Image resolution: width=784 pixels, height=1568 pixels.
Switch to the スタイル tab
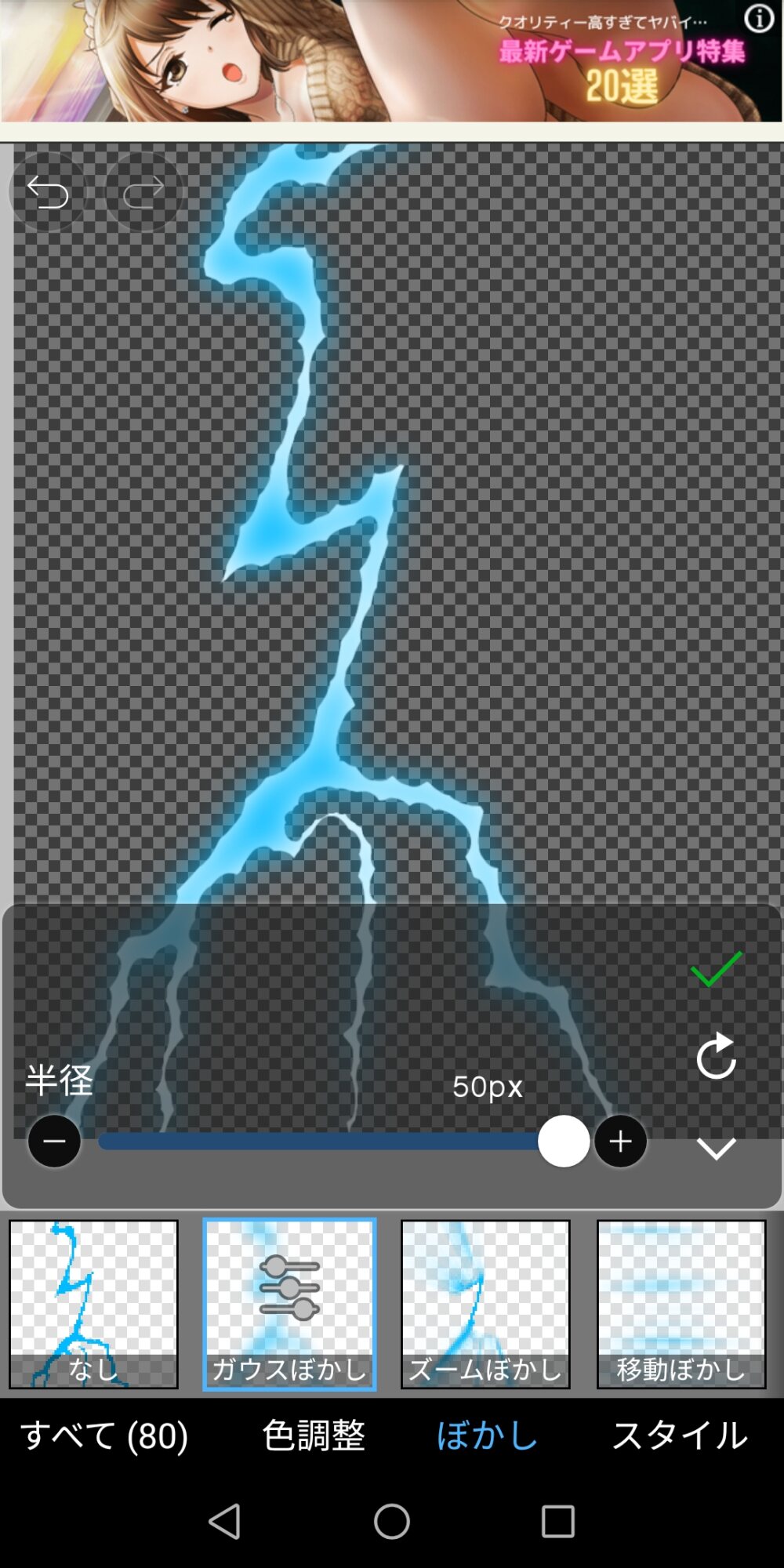click(x=680, y=1436)
